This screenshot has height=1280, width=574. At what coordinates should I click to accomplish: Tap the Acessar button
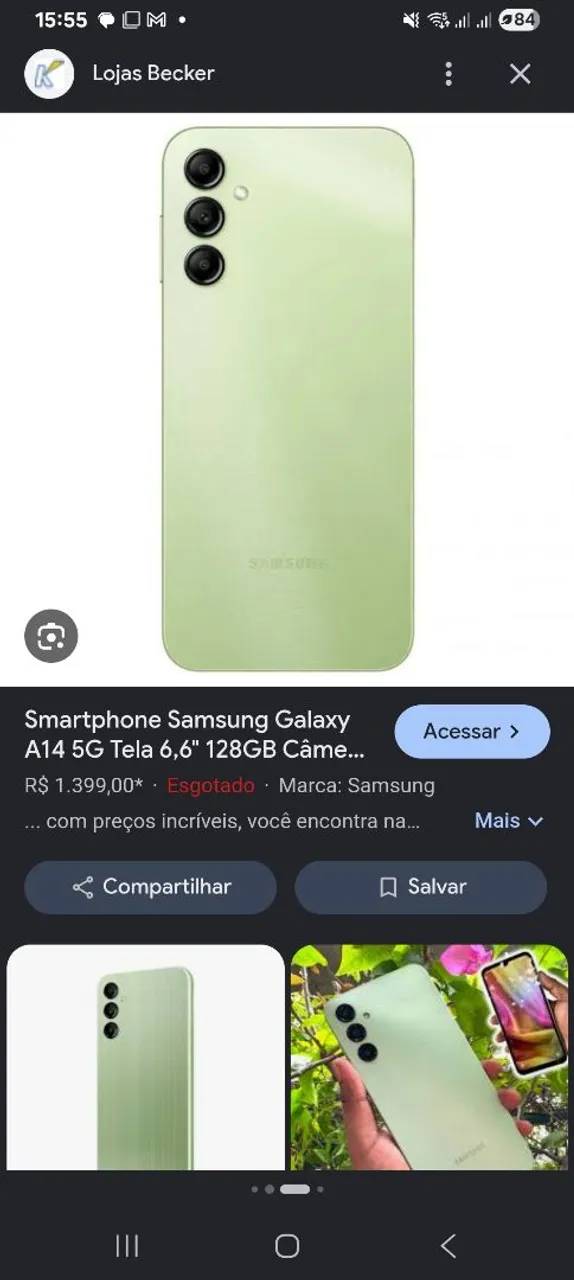click(x=472, y=732)
